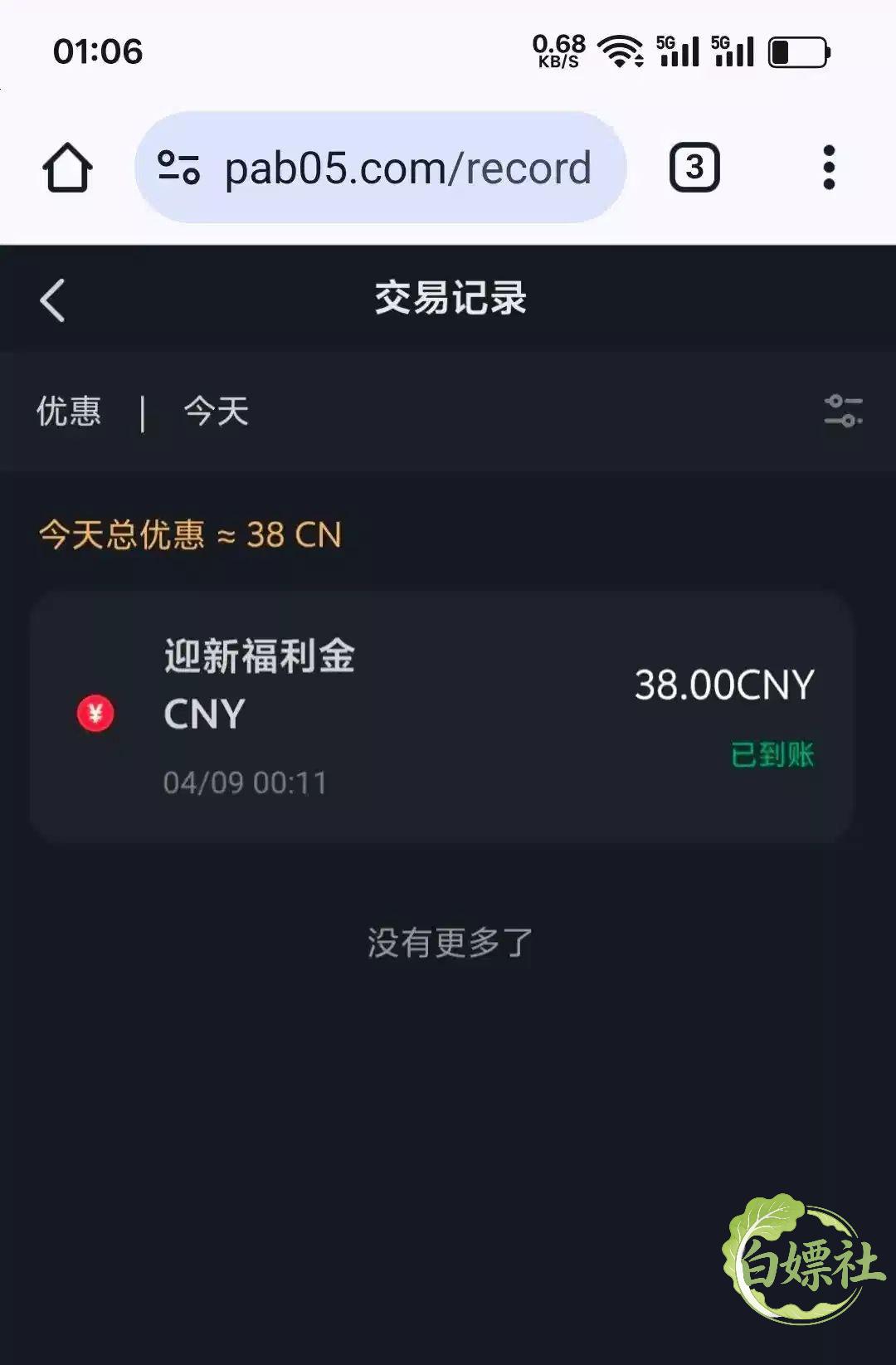Open the browser tab switcher
Viewport: 896px width, 1365px height.
point(694,168)
